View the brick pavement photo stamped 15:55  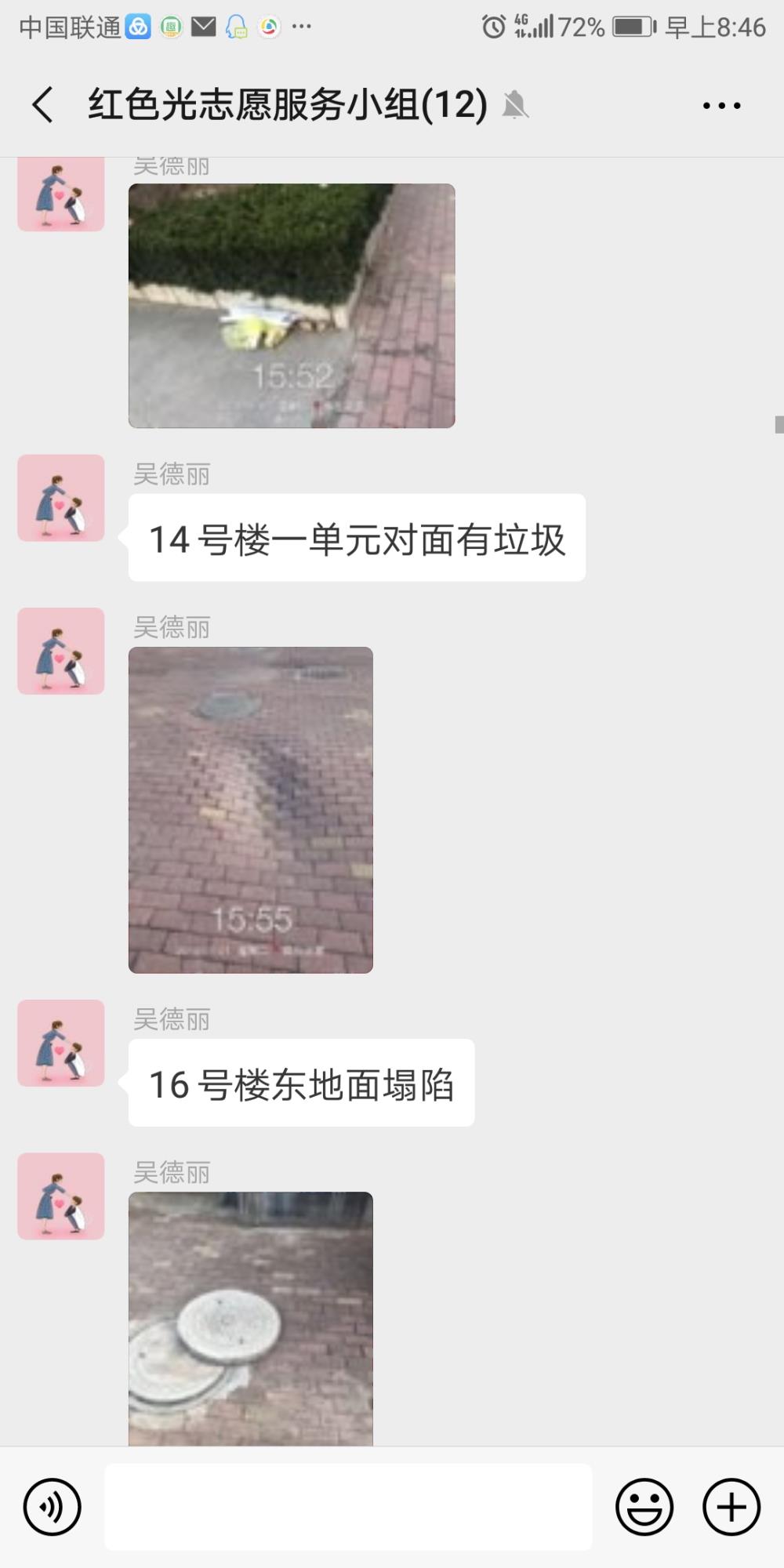click(x=251, y=810)
